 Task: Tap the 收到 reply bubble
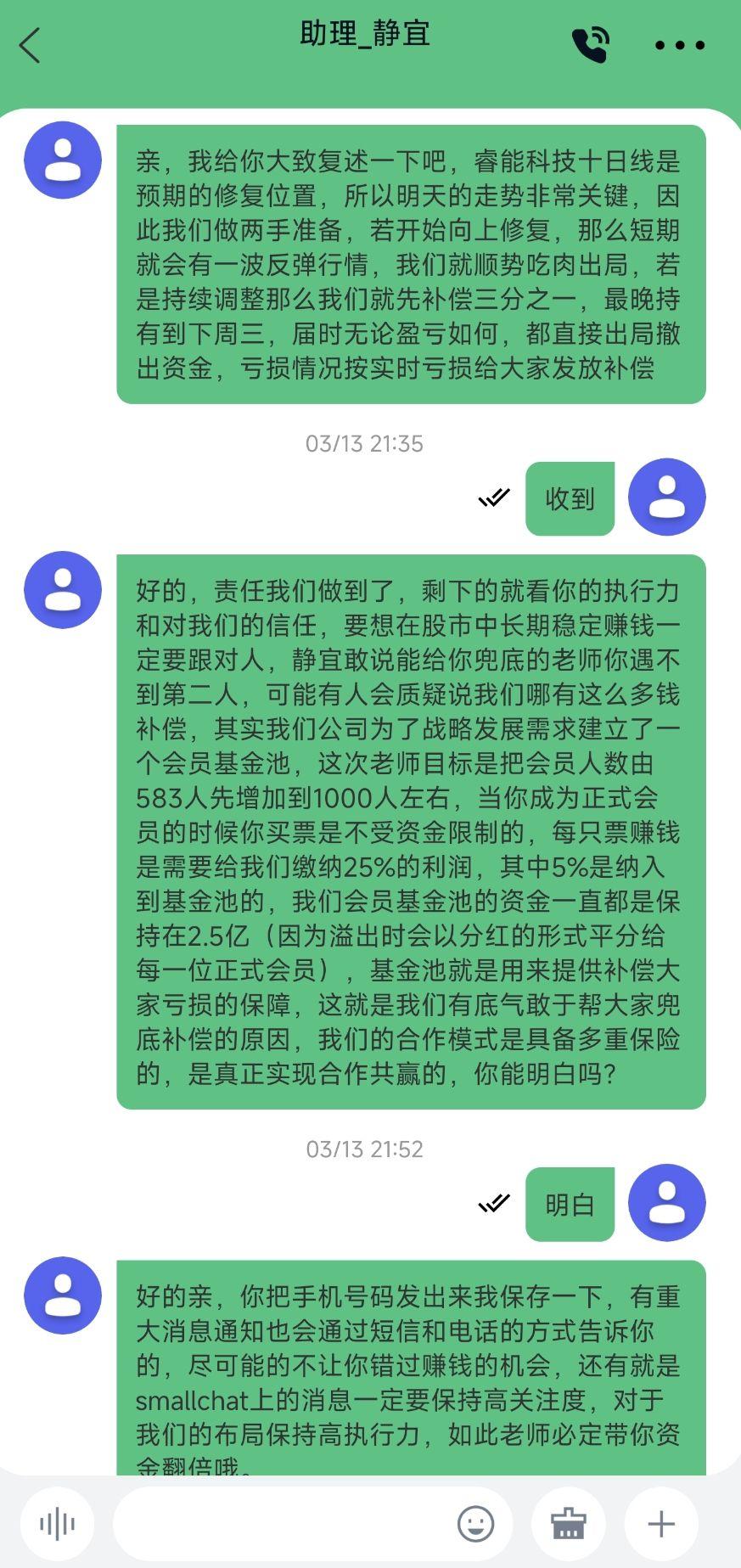point(570,499)
